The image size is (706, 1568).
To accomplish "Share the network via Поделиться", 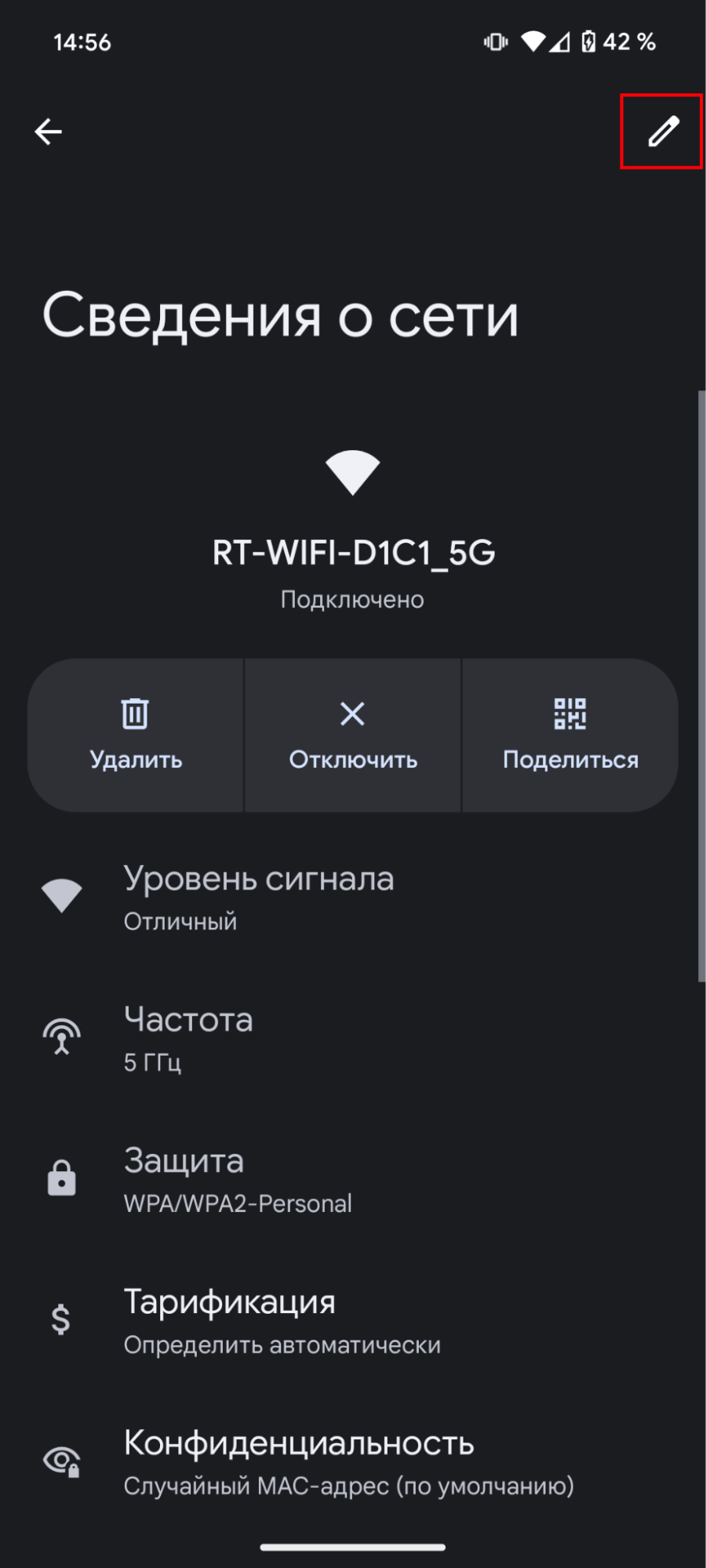I will [570, 735].
